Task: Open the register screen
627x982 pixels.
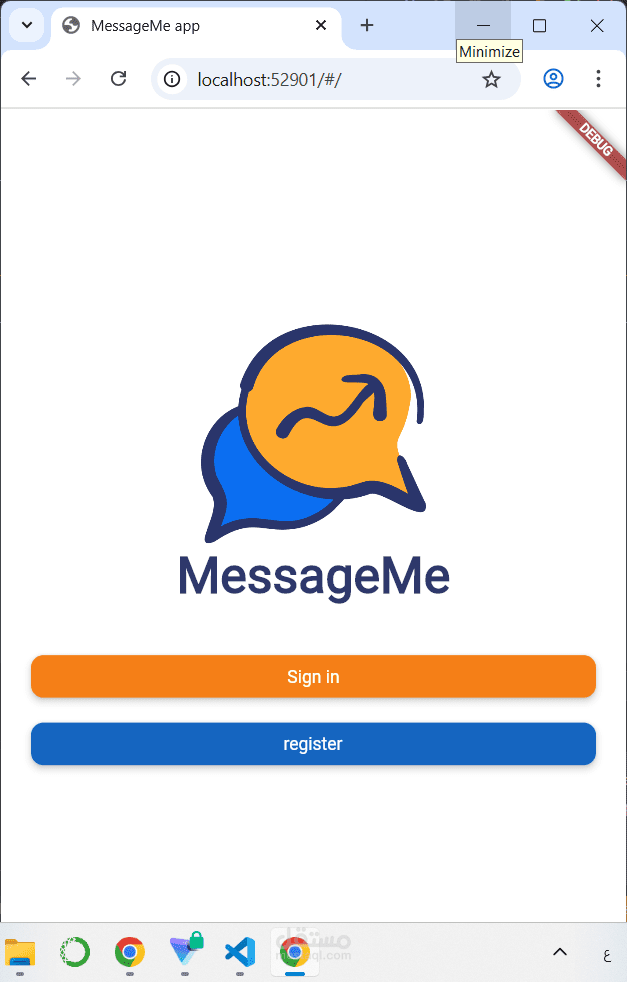Action: tap(313, 744)
